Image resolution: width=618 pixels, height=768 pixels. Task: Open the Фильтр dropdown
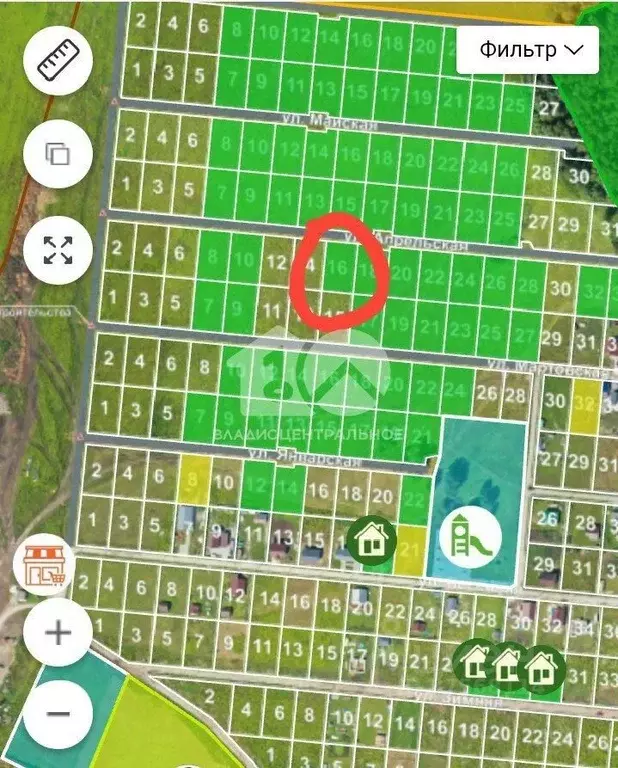528,49
